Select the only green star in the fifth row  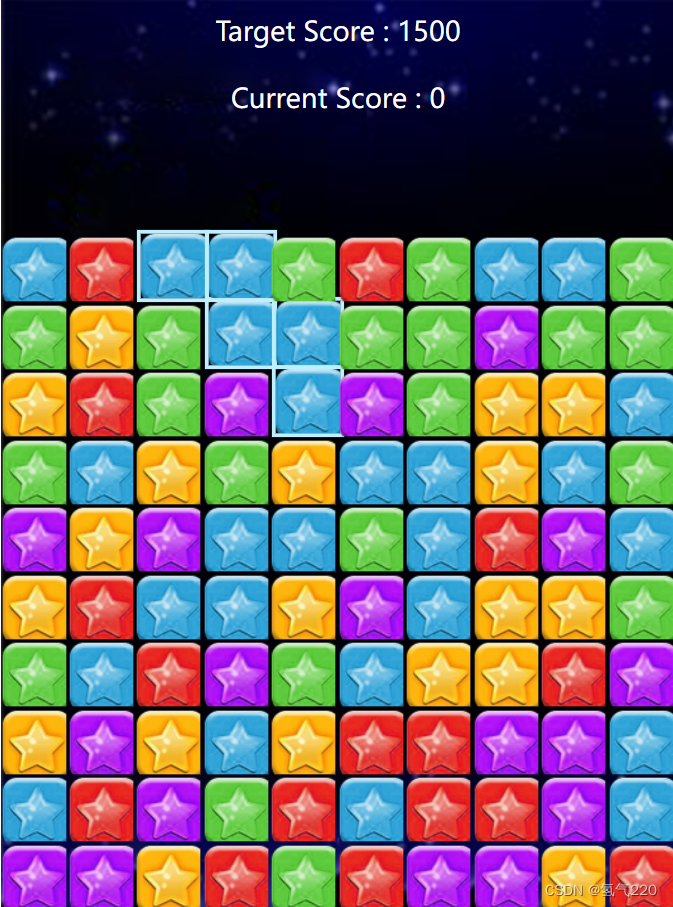click(372, 540)
